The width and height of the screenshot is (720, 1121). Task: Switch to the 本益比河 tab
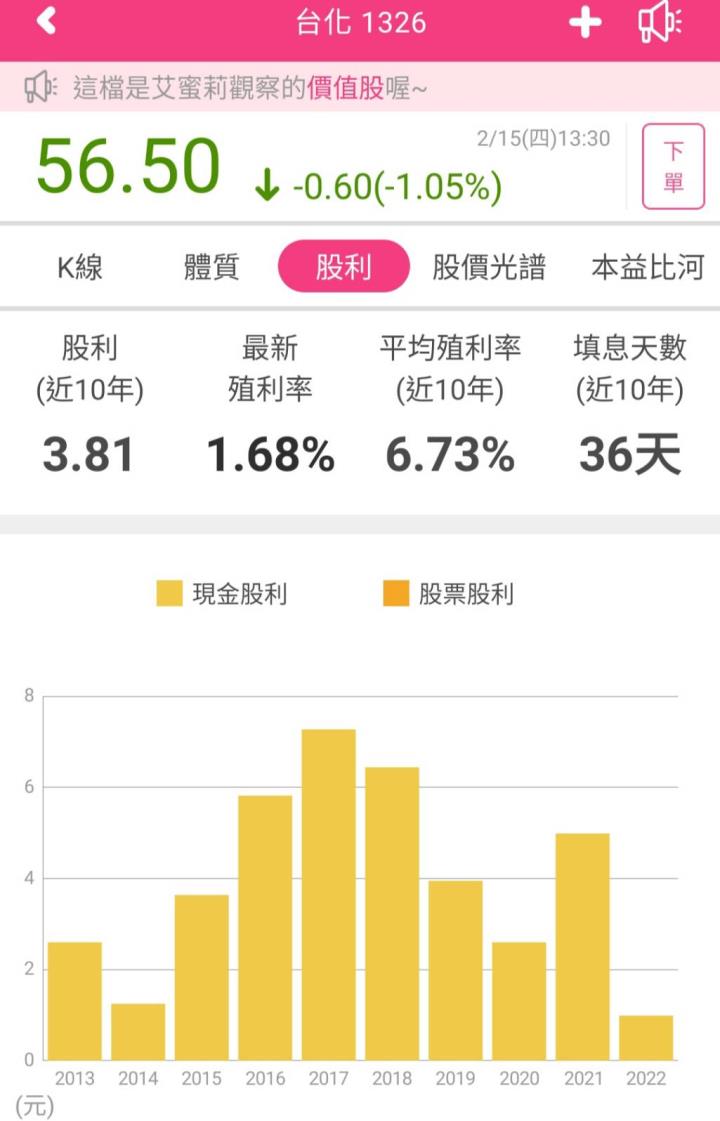coord(647,268)
